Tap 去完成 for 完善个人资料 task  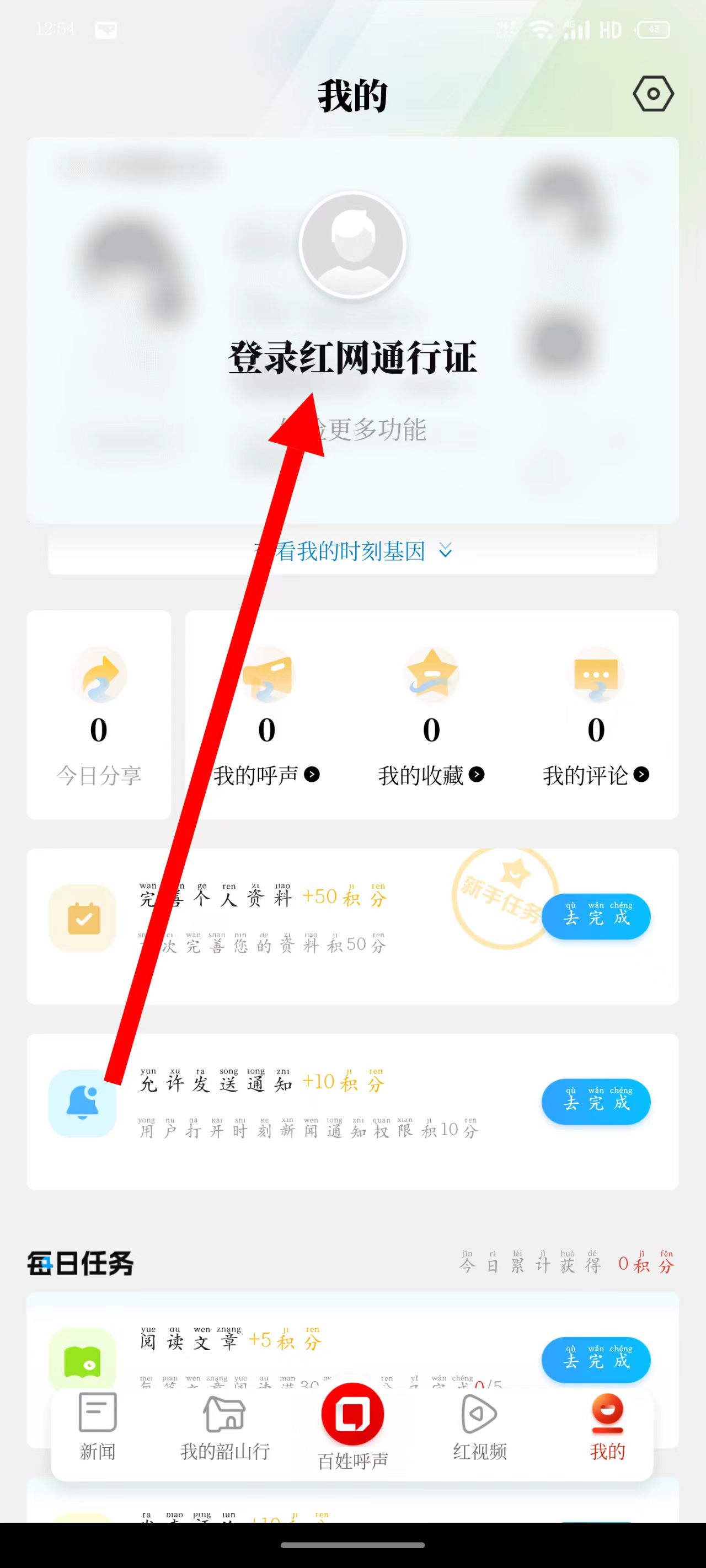(x=595, y=917)
